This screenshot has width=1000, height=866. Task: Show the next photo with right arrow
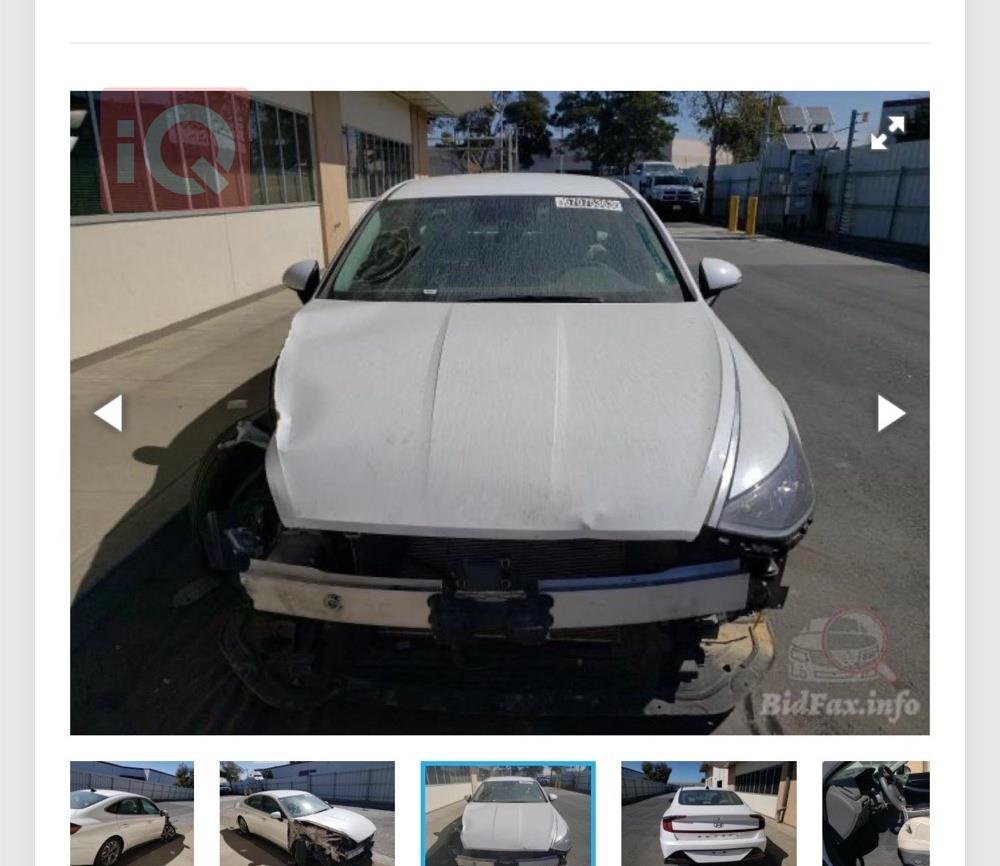click(x=891, y=413)
